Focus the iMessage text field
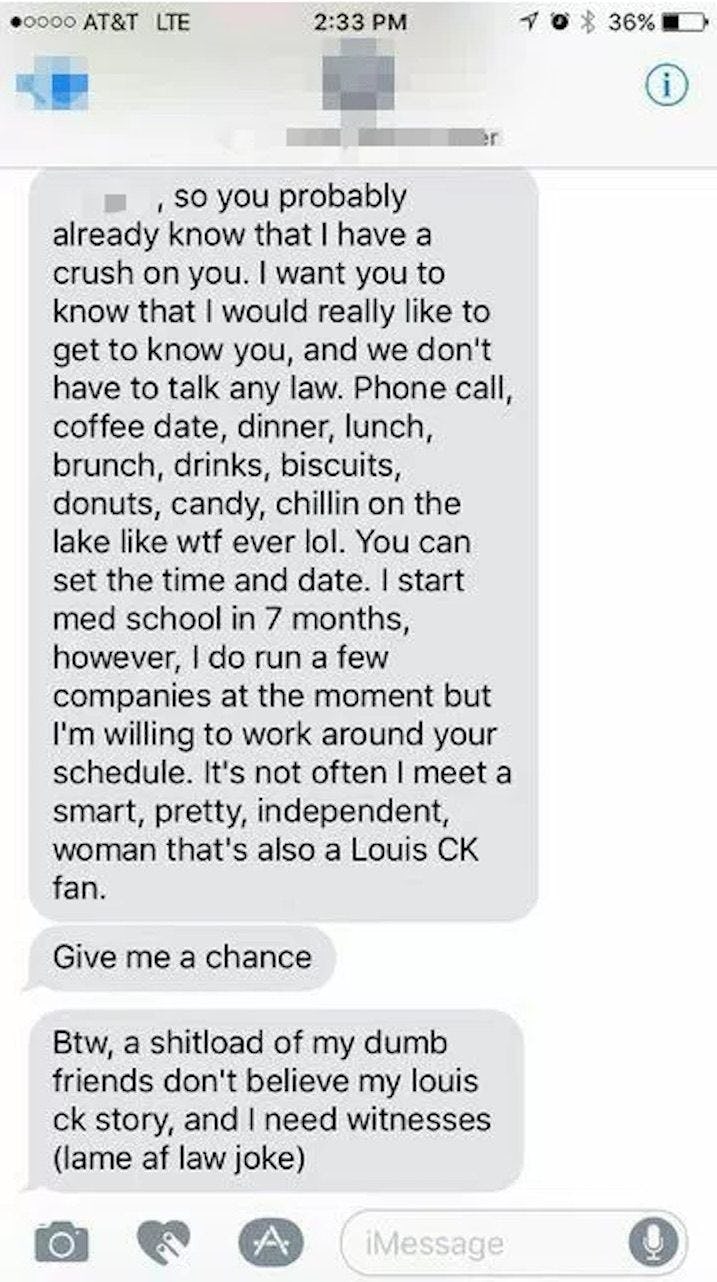The width and height of the screenshot is (717, 1282). pyautogui.click(x=480, y=1243)
